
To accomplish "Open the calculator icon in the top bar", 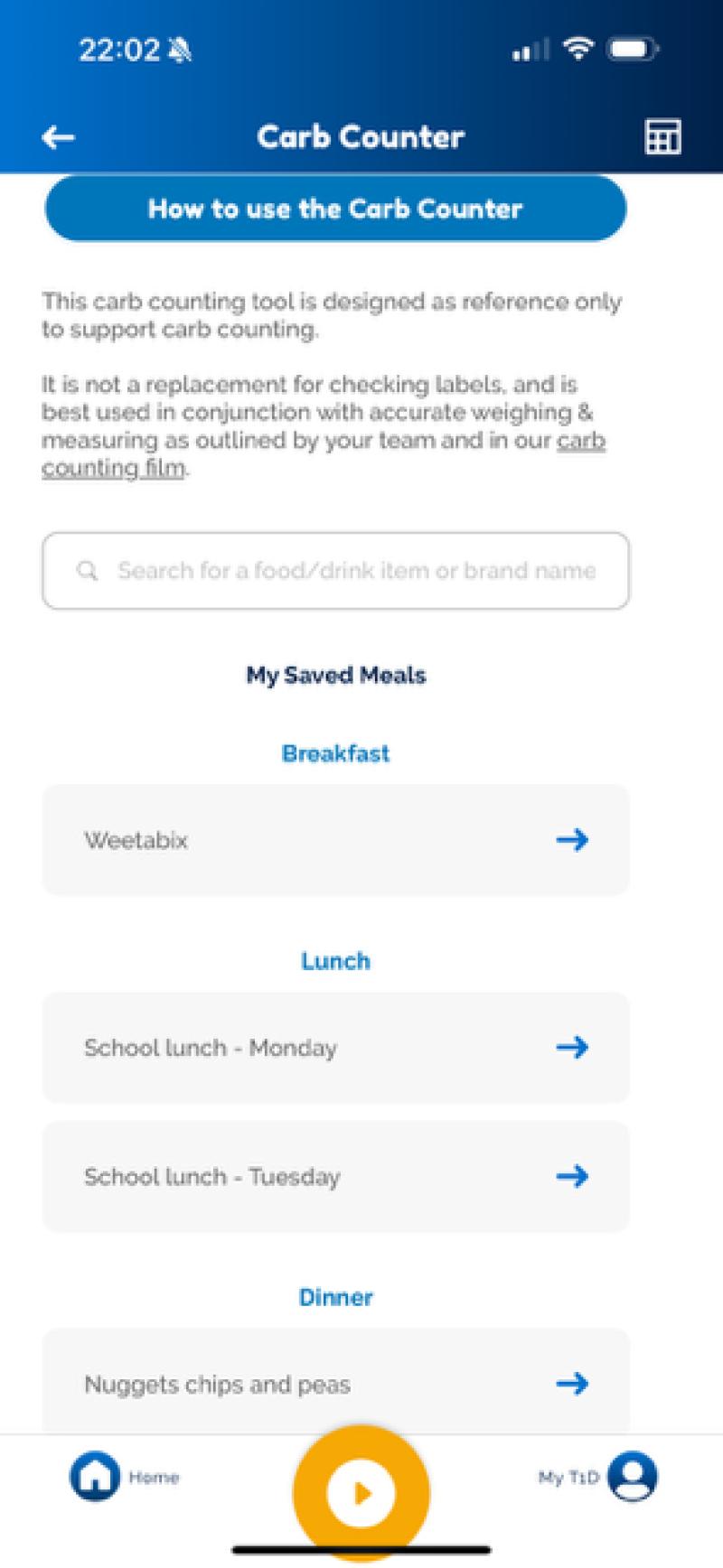I will click(x=662, y=137).
